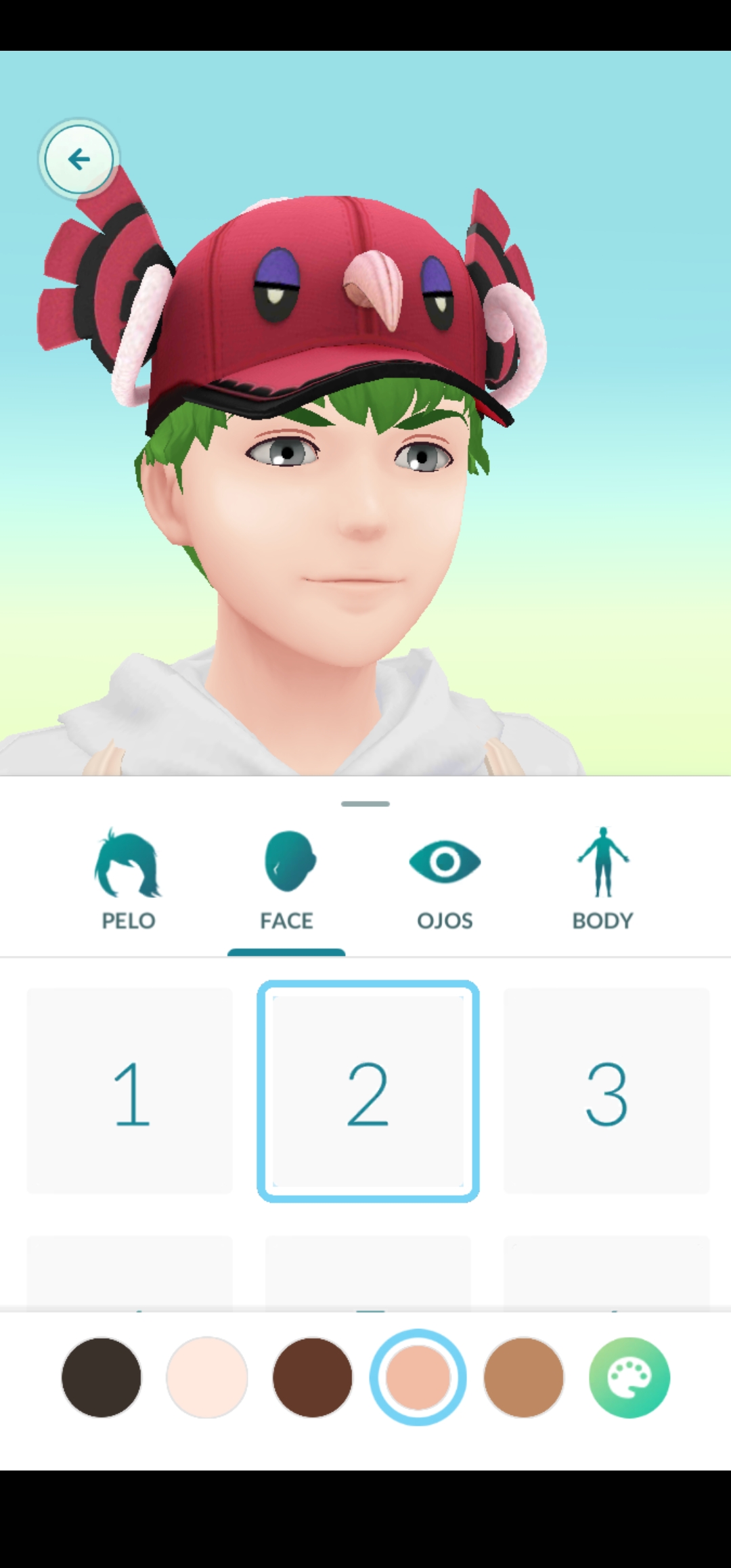
Task: Go back with the arrow button
Action: (x=79, y=159)
